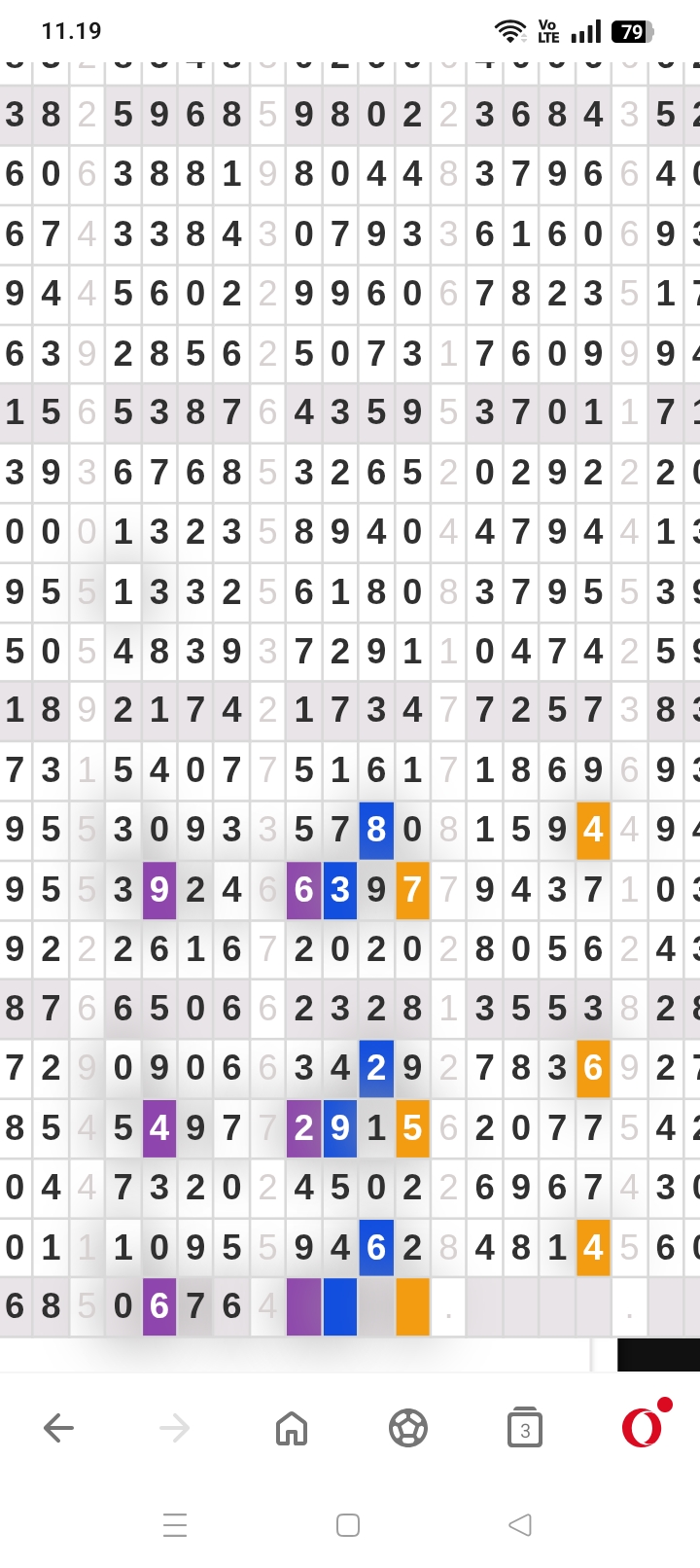Viewport: 700px width, 1568px height.
Task: Open the browser home page
Action: [x=292, y=1428]
